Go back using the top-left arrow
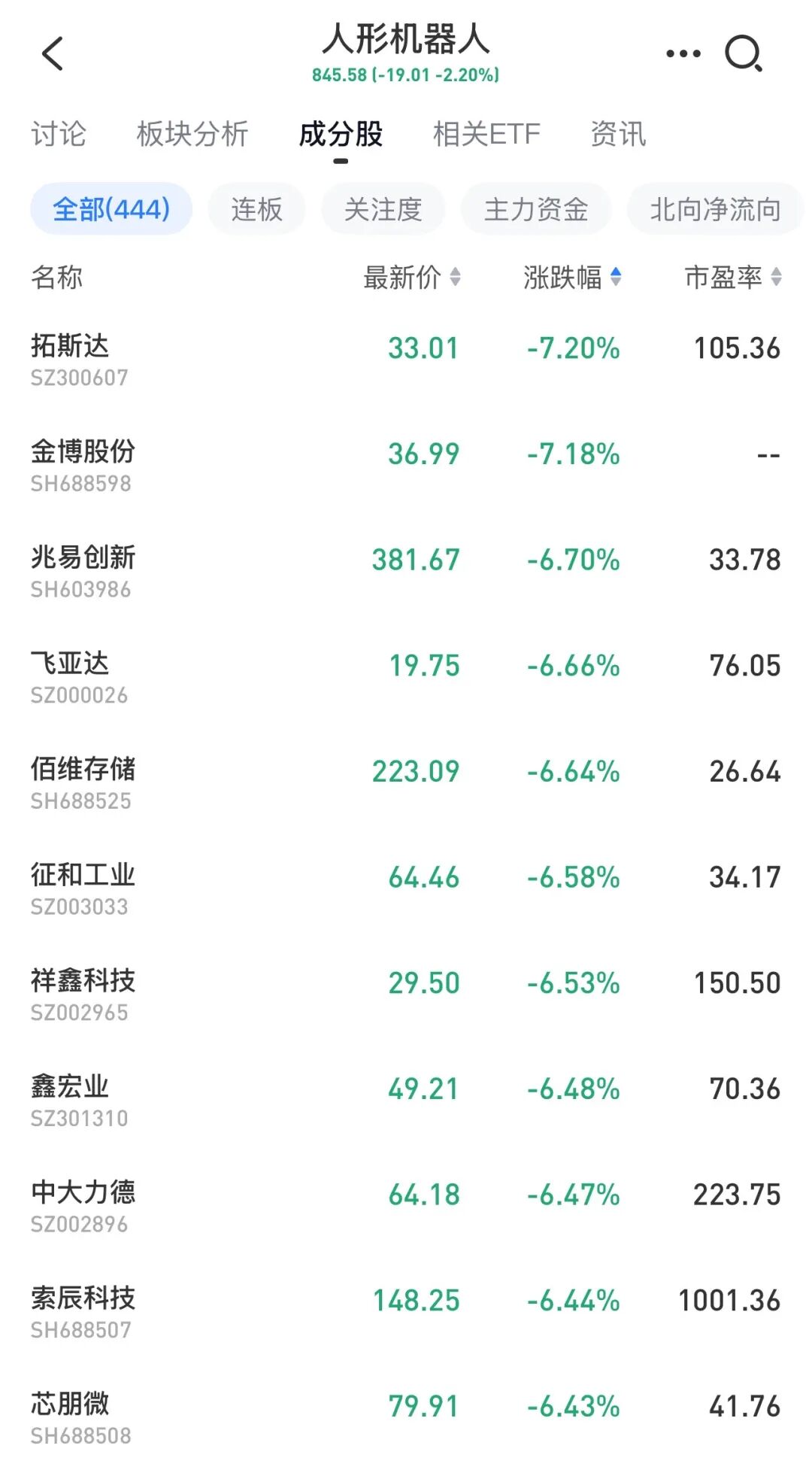 point(53,53)
